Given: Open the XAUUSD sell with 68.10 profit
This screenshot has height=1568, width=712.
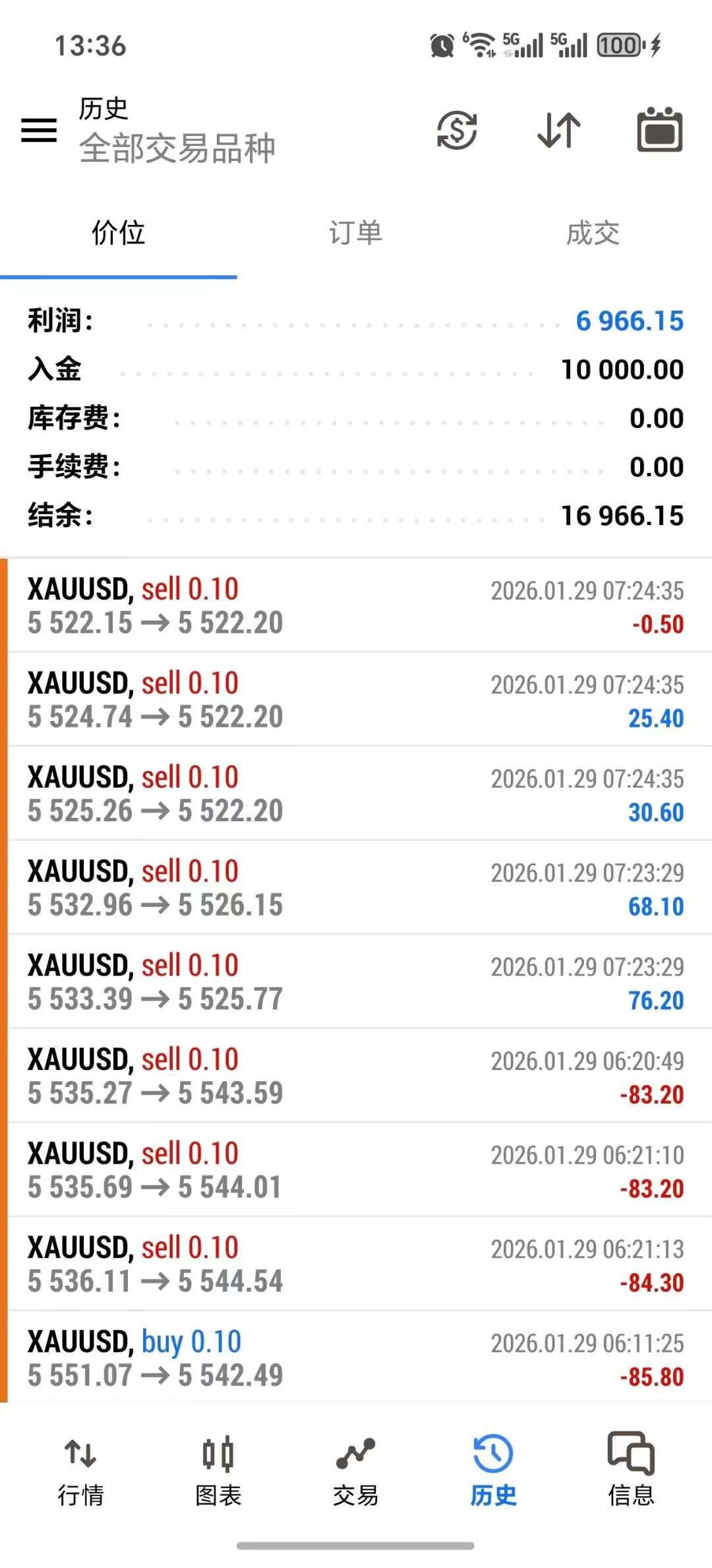Looking at the screenshot, I should pyautogui.click(x=356, y=888).
